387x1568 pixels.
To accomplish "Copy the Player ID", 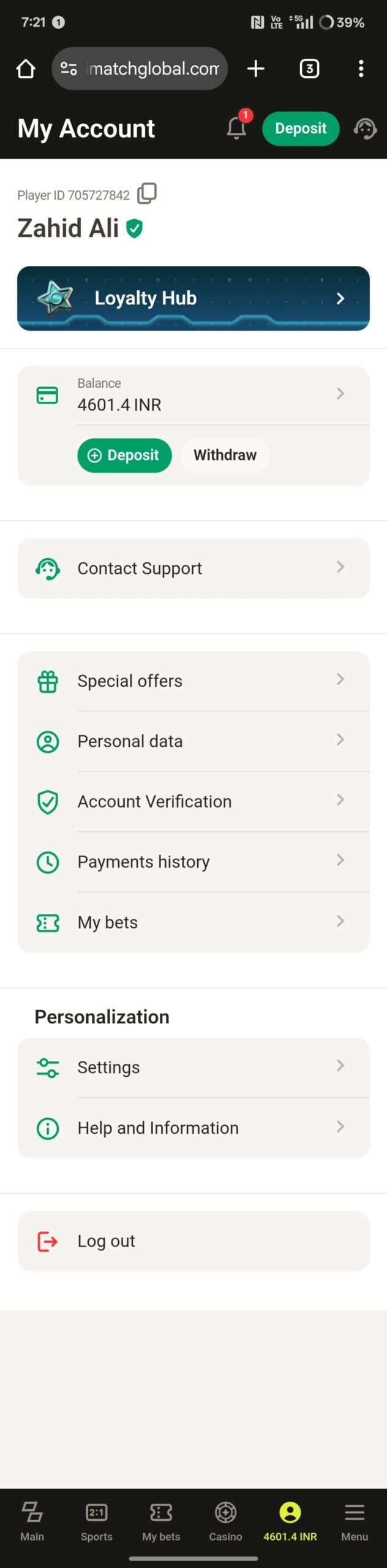I will (x=147, y=194).
